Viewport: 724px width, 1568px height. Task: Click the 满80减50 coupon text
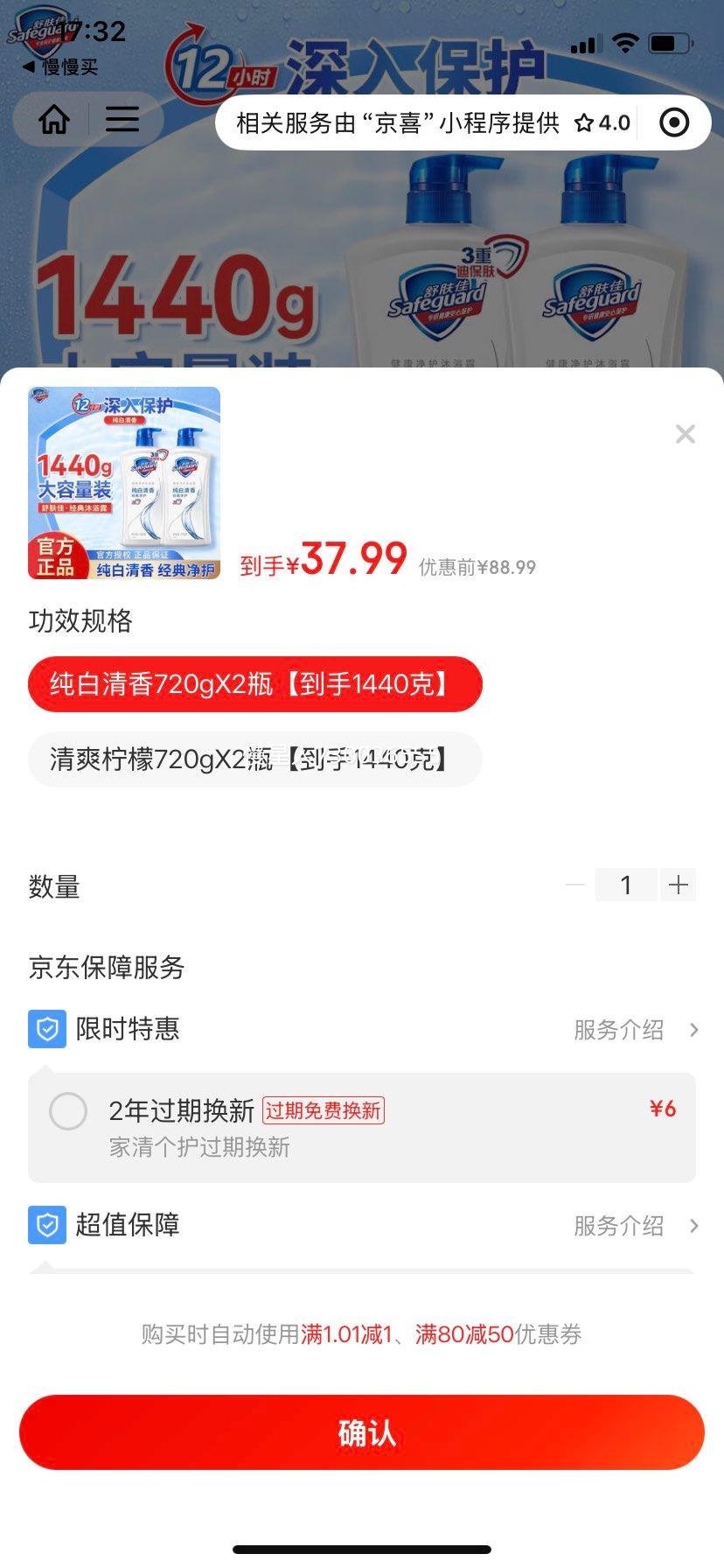coord(459,1334)
